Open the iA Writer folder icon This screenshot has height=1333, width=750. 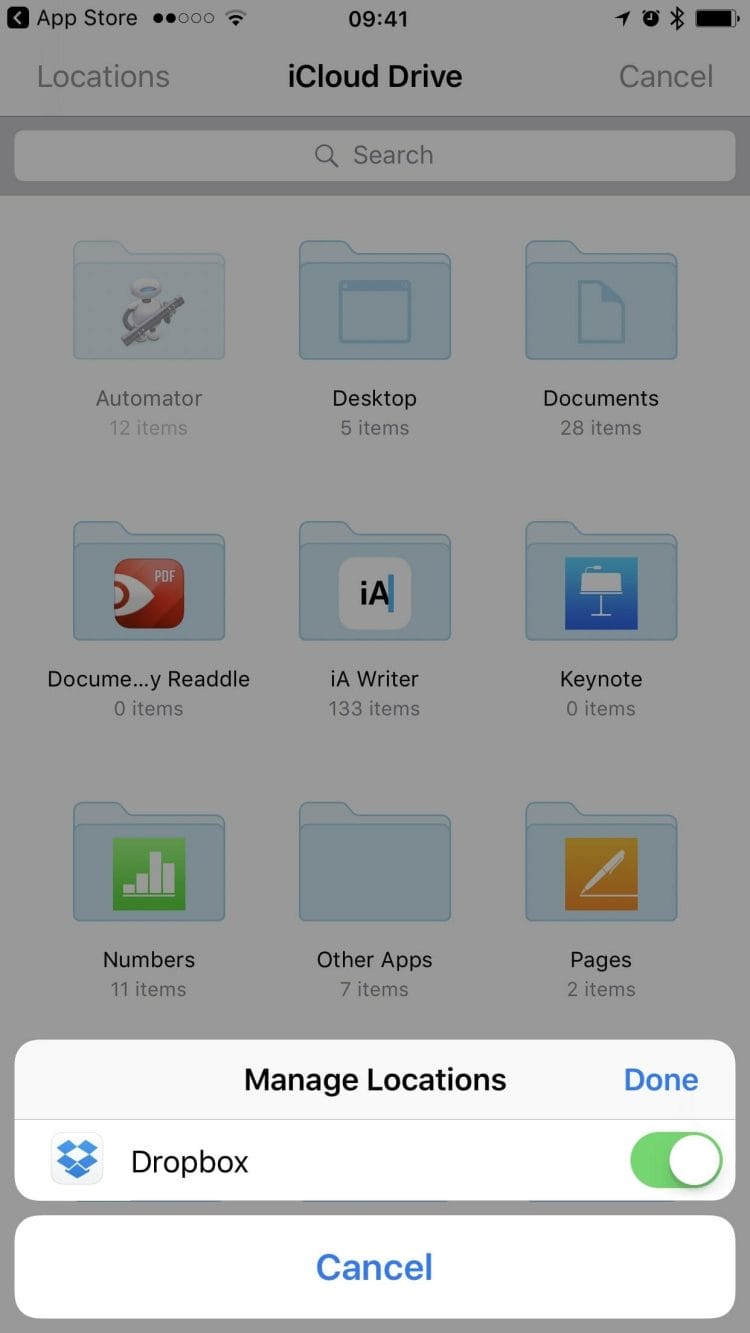point(375,585)
